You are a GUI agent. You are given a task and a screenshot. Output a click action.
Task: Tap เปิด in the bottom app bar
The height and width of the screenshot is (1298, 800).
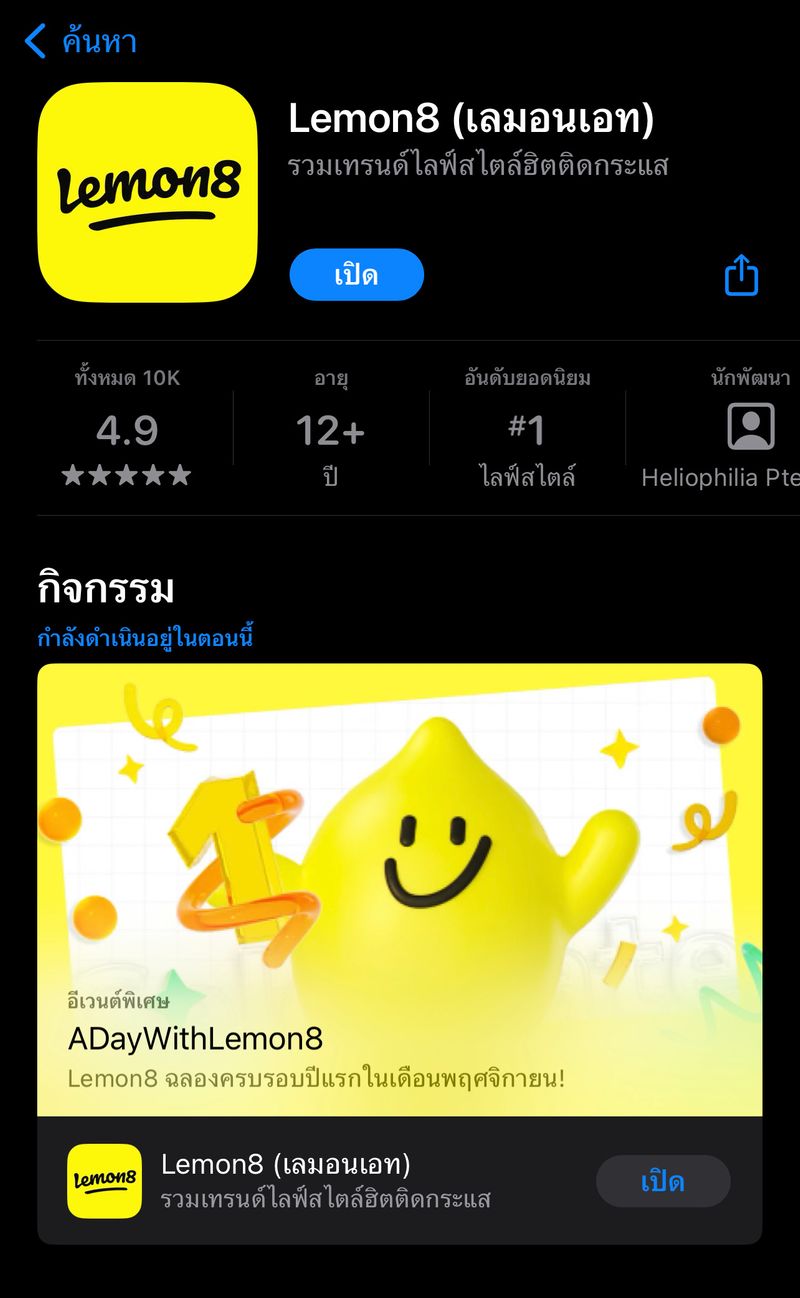663,1181
